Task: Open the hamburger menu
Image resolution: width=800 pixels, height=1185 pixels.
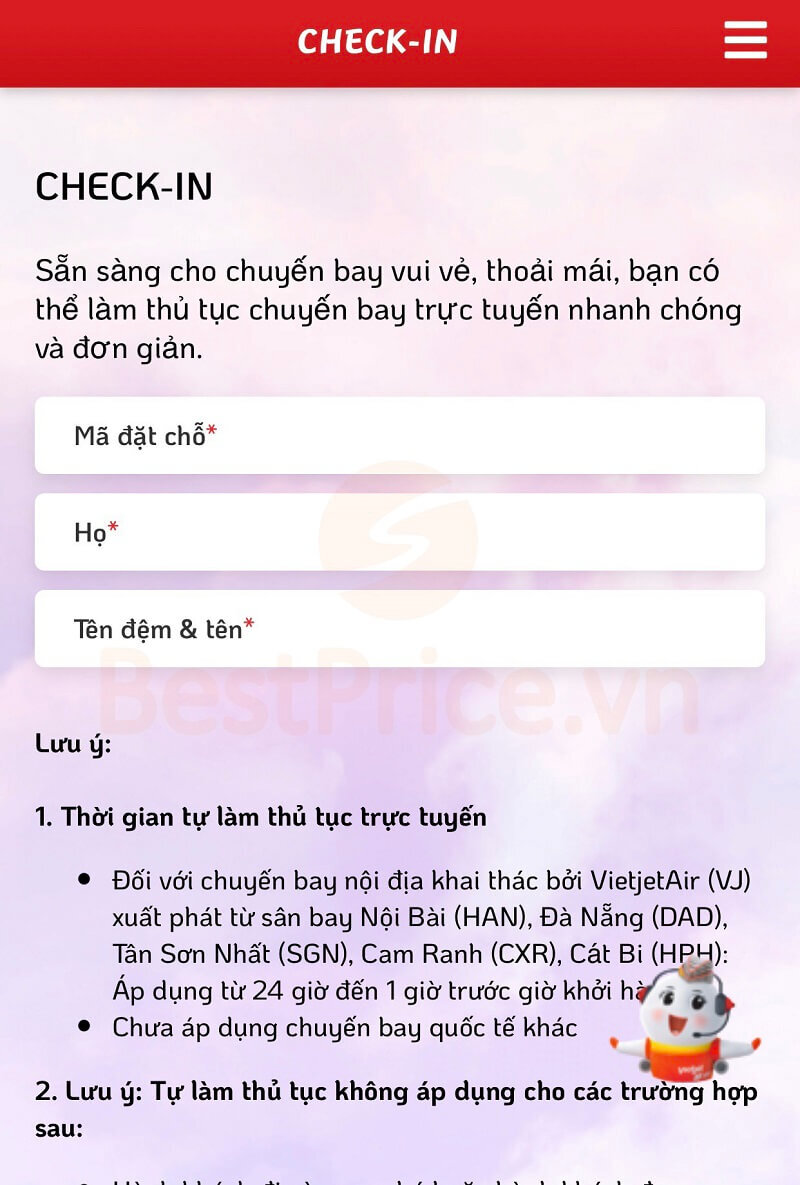Action: (745, 41)
